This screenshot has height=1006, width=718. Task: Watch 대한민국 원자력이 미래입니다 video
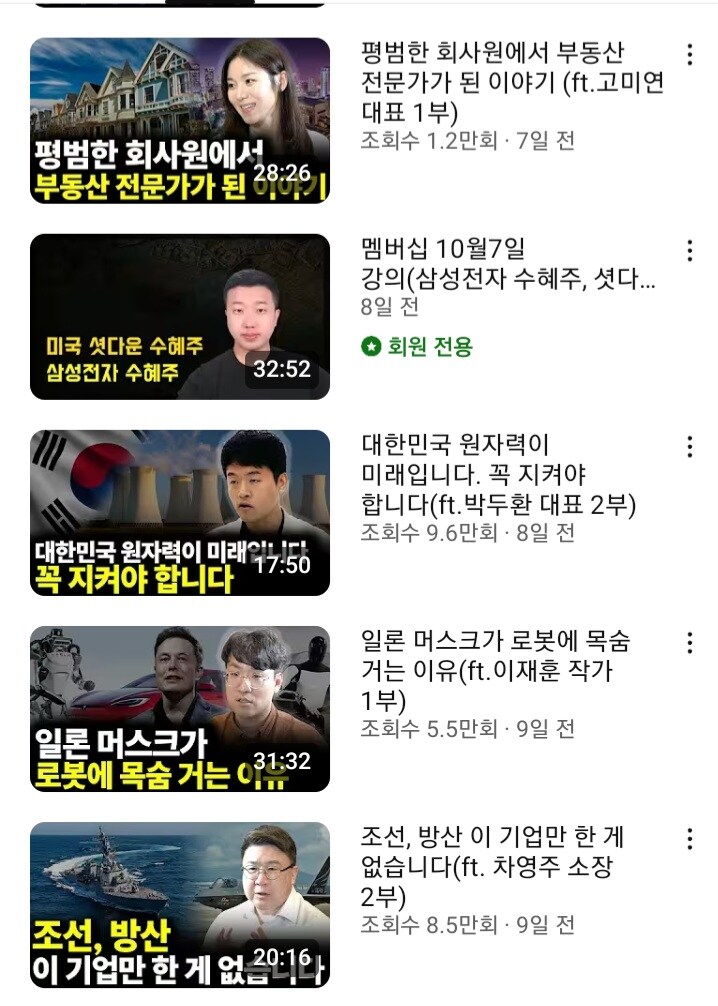click(180, 512)
